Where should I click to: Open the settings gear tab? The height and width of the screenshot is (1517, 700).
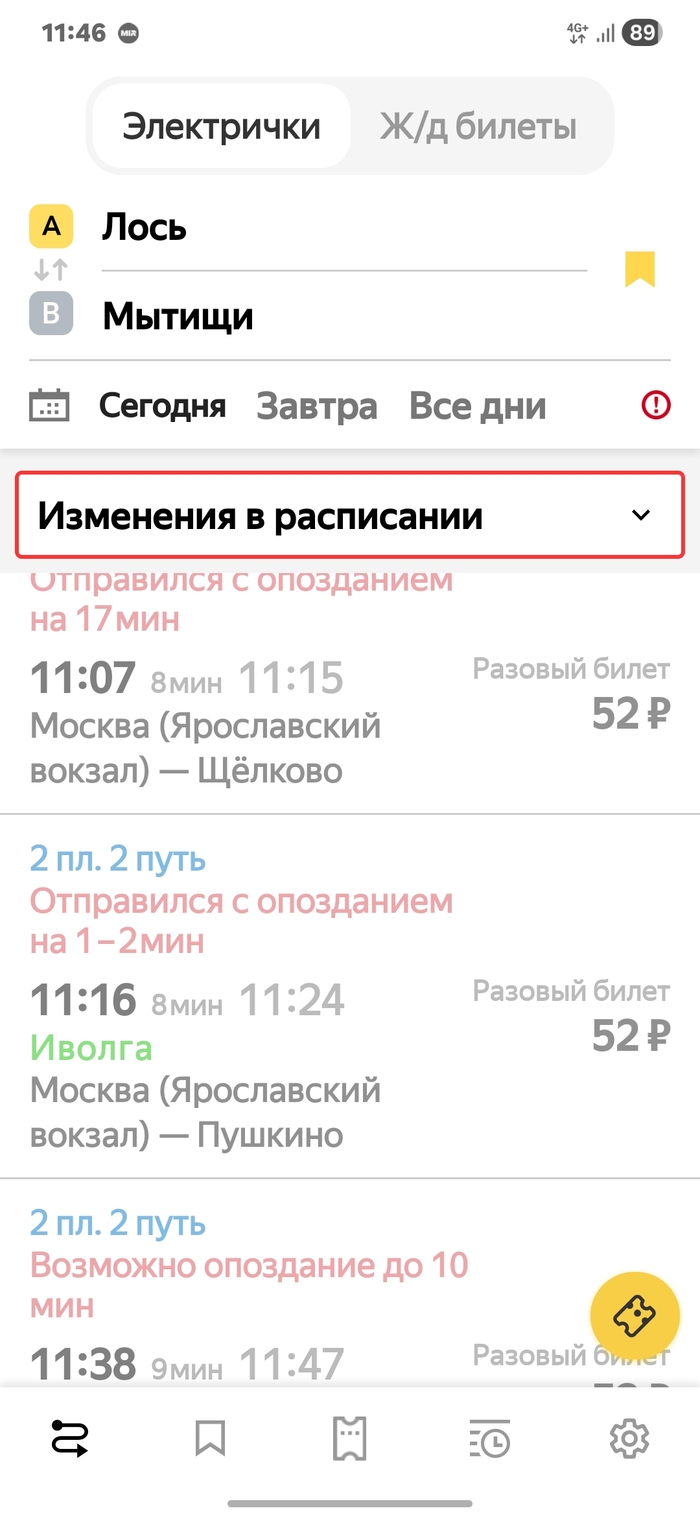(x=630, y=1439)
